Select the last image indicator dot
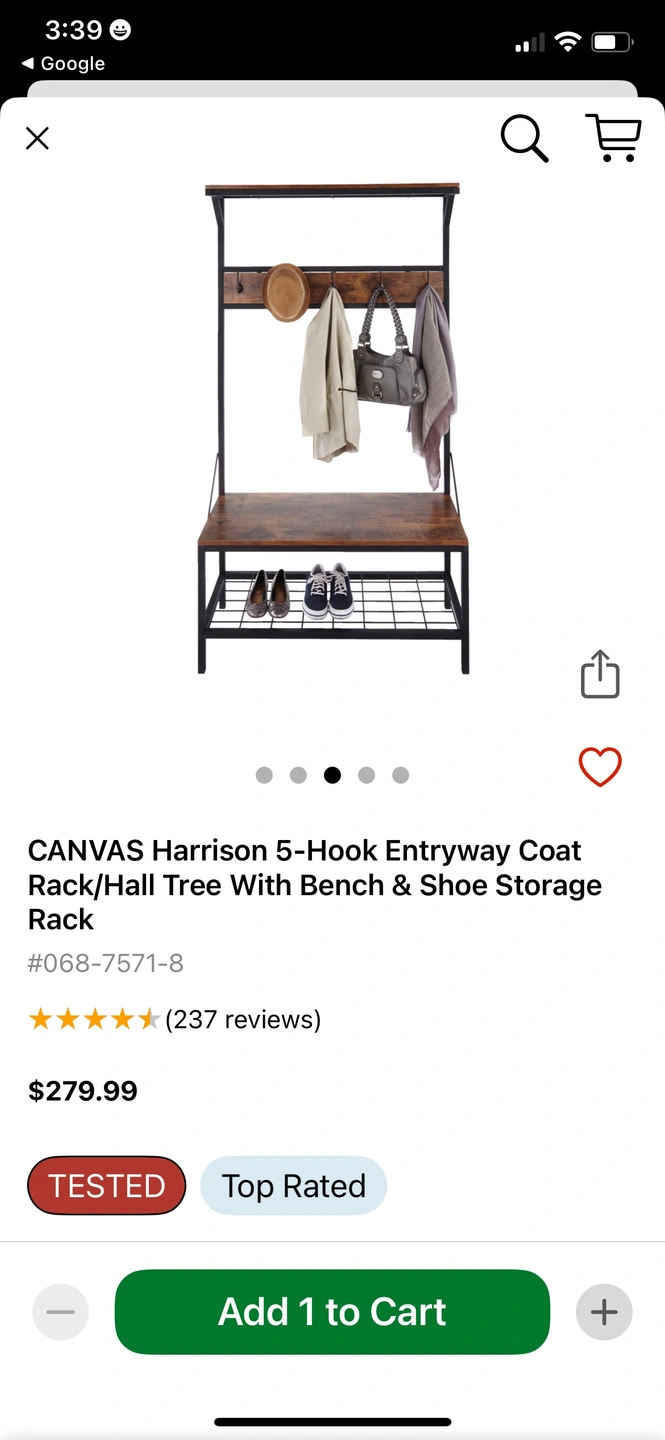Screen dimensions: 665x1440 400,775
